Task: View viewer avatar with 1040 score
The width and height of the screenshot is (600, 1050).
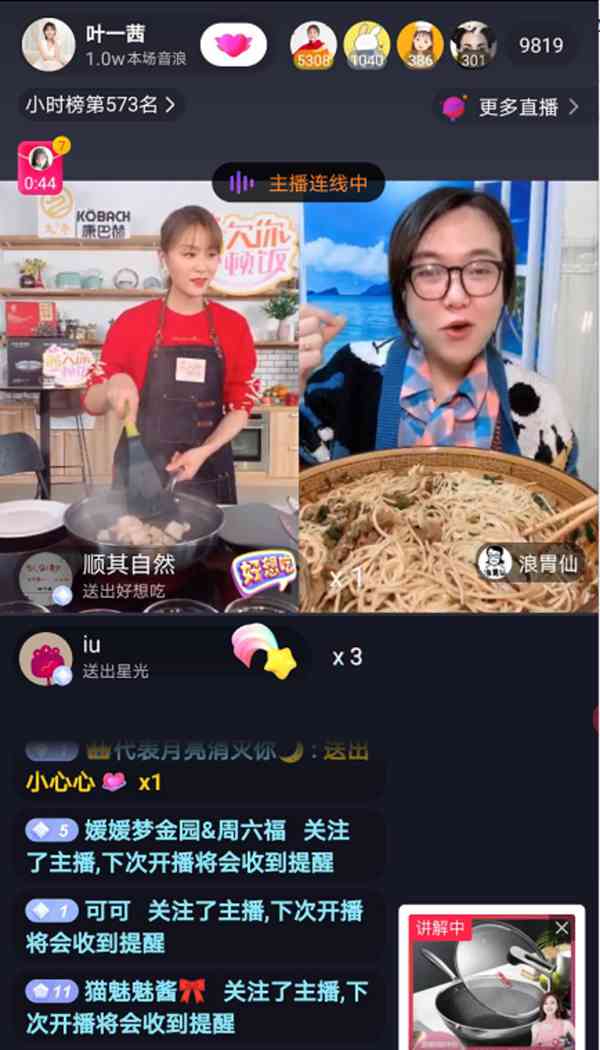Action: pyautogui.click(x=367, y=45)
